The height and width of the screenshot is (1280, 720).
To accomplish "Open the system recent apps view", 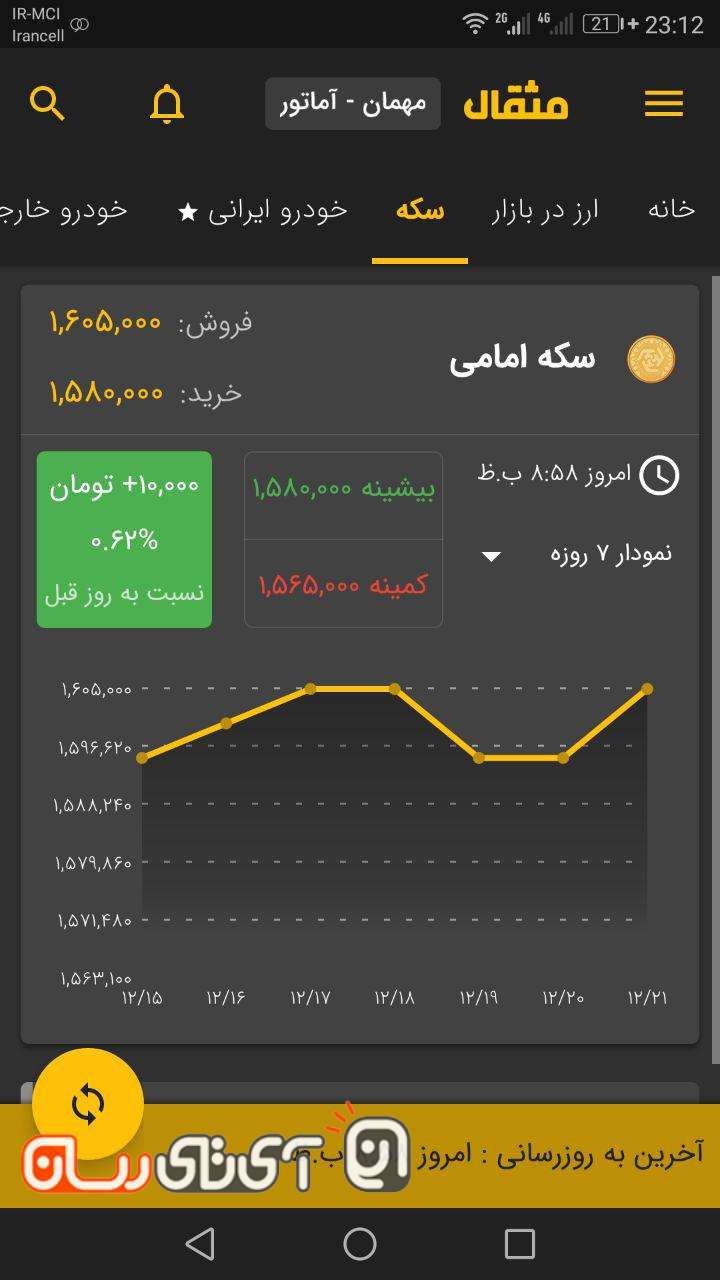I will tap(520, 1244).
